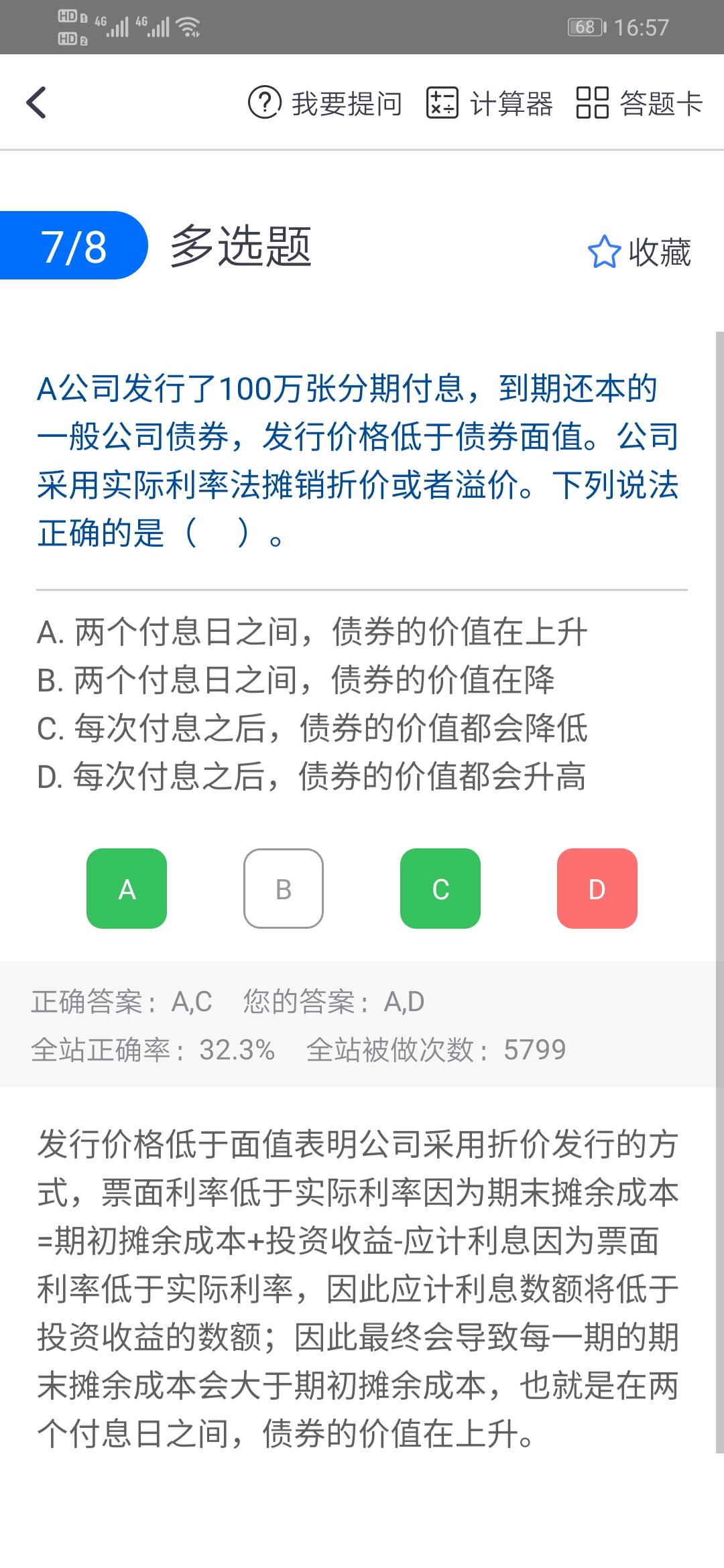Select answer option C

(440, 889)
